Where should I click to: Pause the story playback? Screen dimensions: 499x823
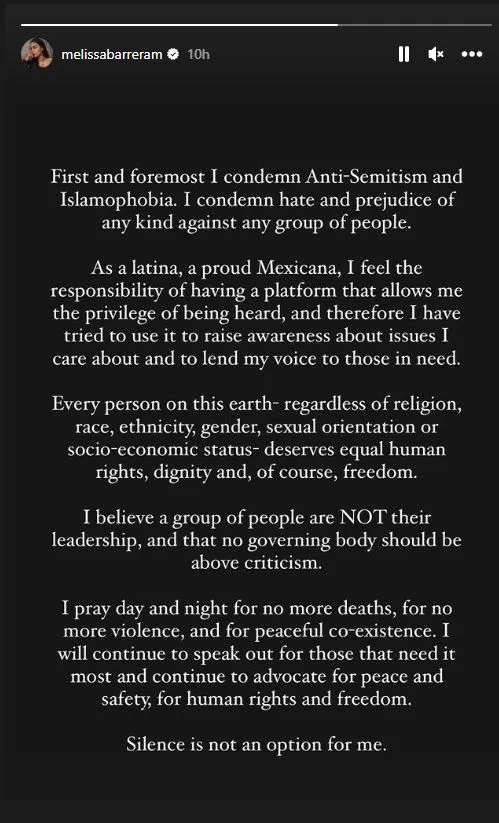click(x=404, y=54)
